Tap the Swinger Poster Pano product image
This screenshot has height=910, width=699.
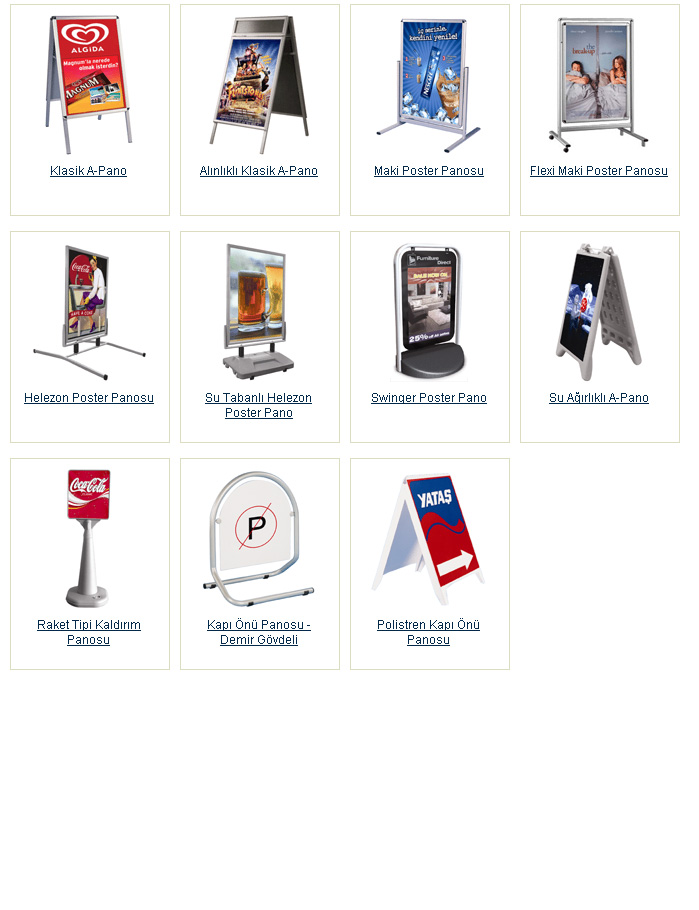pyautogui.click(x=429, y=311)
